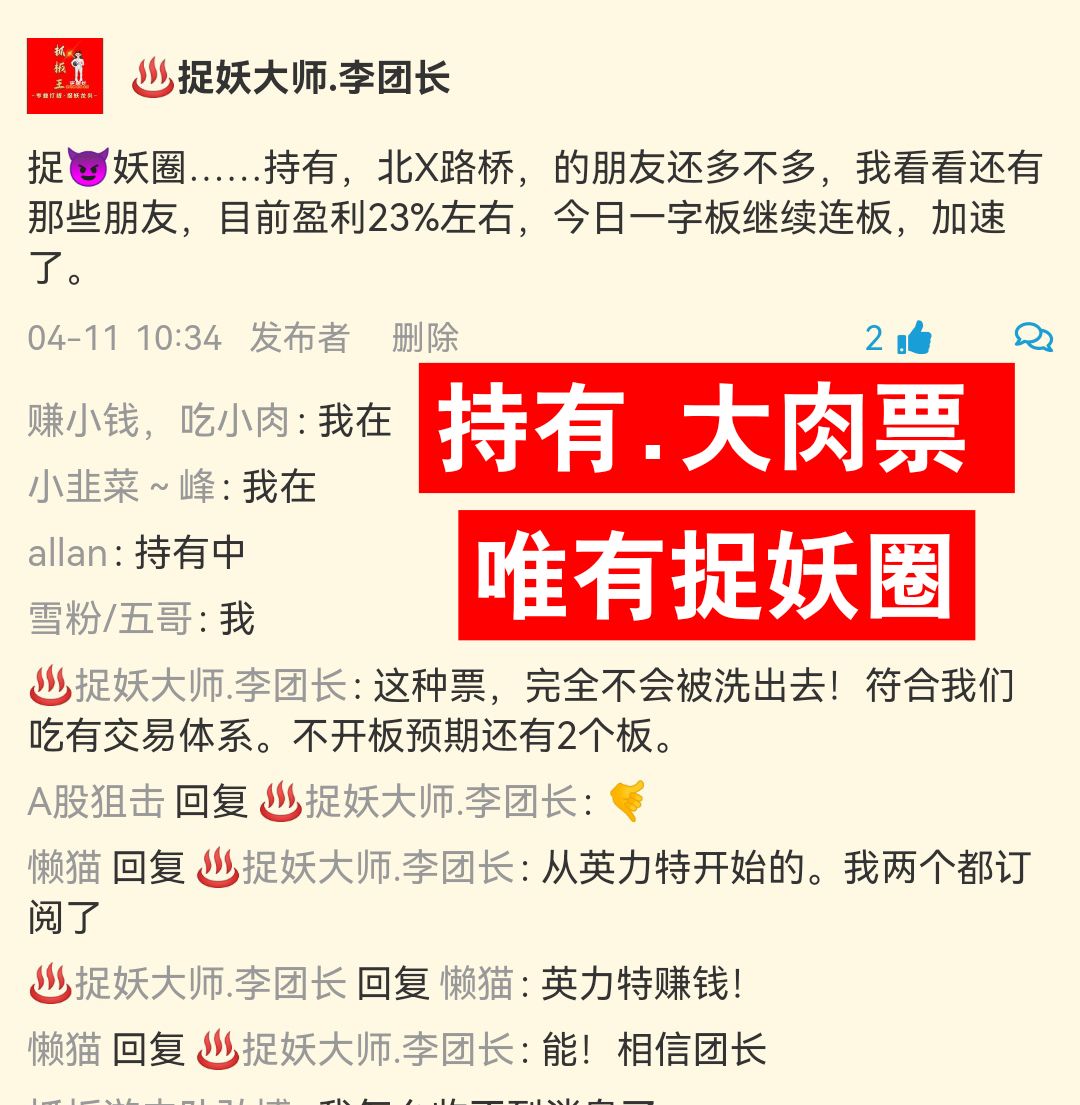Screen dimensions: 1080x1105
Task: Open commenter 小韭菜～峰's profile
Action: point(121,488)
